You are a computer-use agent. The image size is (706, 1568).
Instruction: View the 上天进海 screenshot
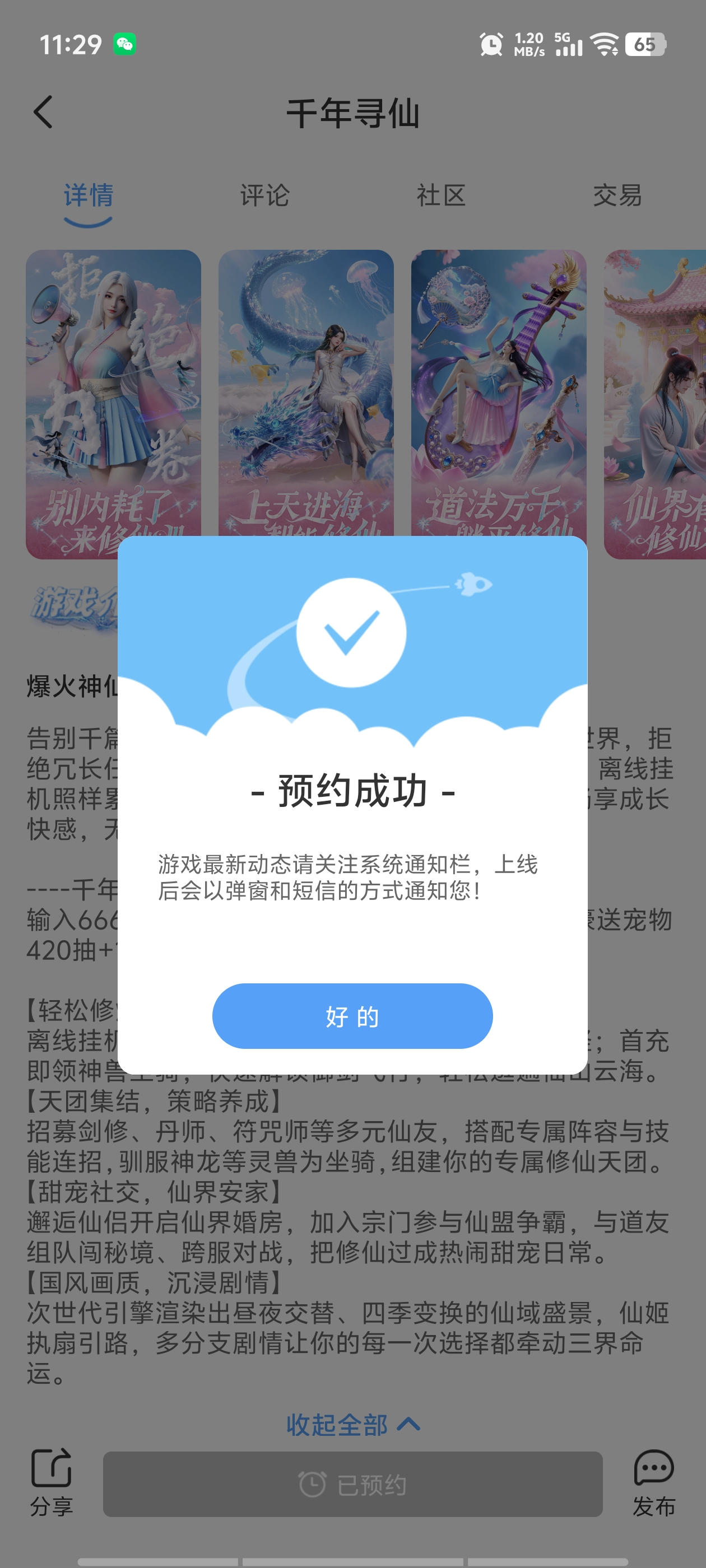[306, 390]
